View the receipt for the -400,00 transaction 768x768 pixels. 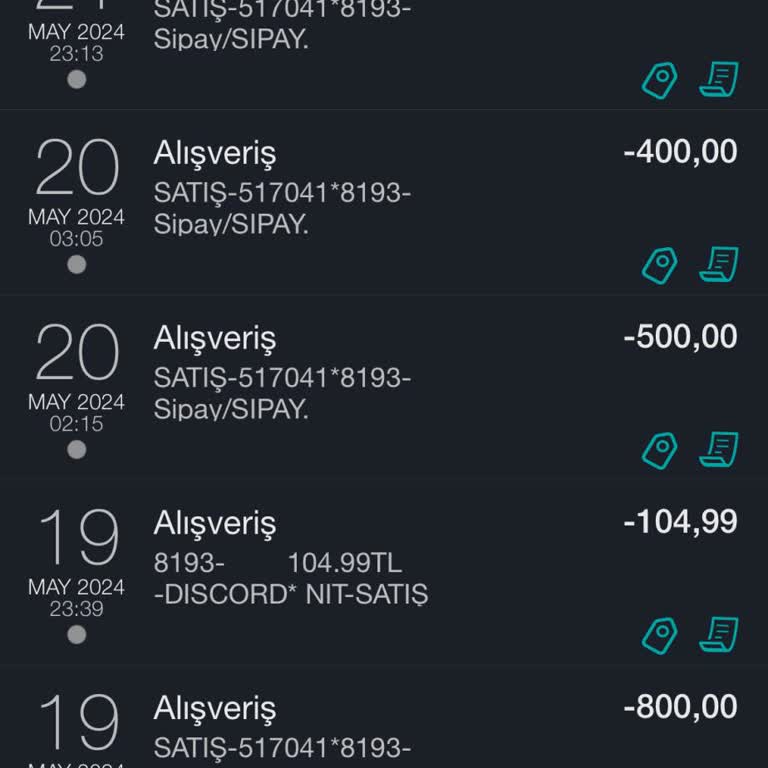coord(718,264)
